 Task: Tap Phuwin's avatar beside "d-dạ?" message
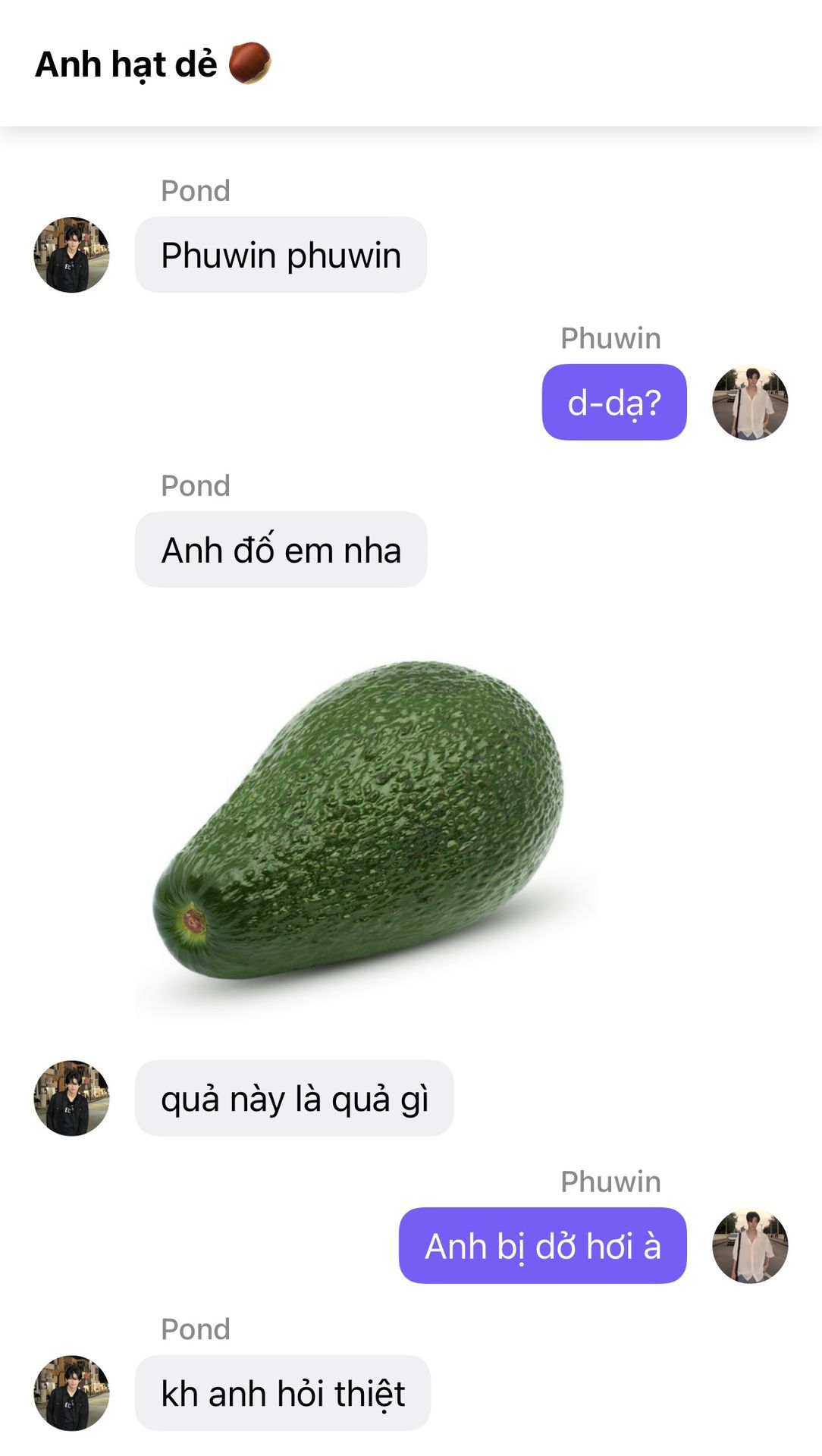(750, 403)
